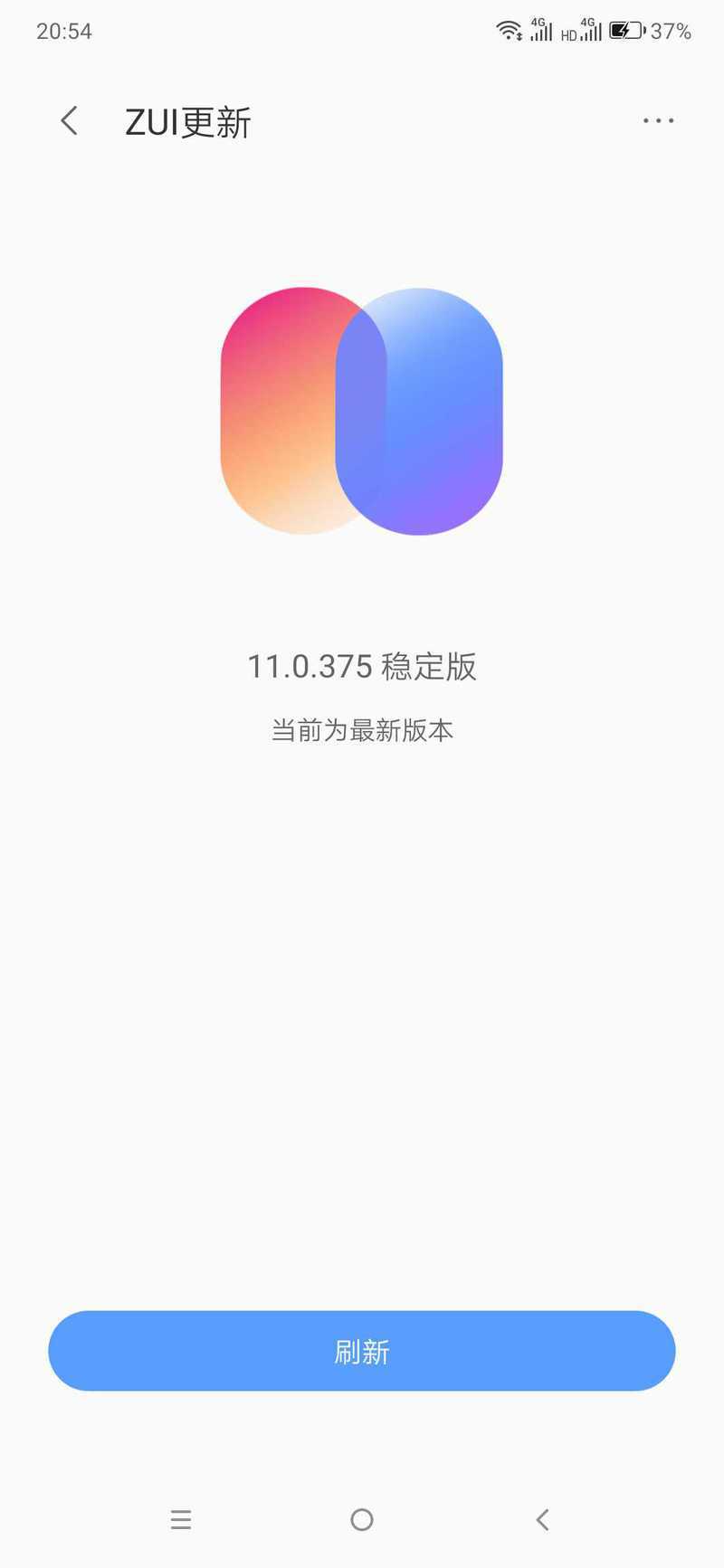Tap the 刷新 button to check for updates
Image resolution: width=724 pixels, height=1568 pixels.
pos(362,1350)
